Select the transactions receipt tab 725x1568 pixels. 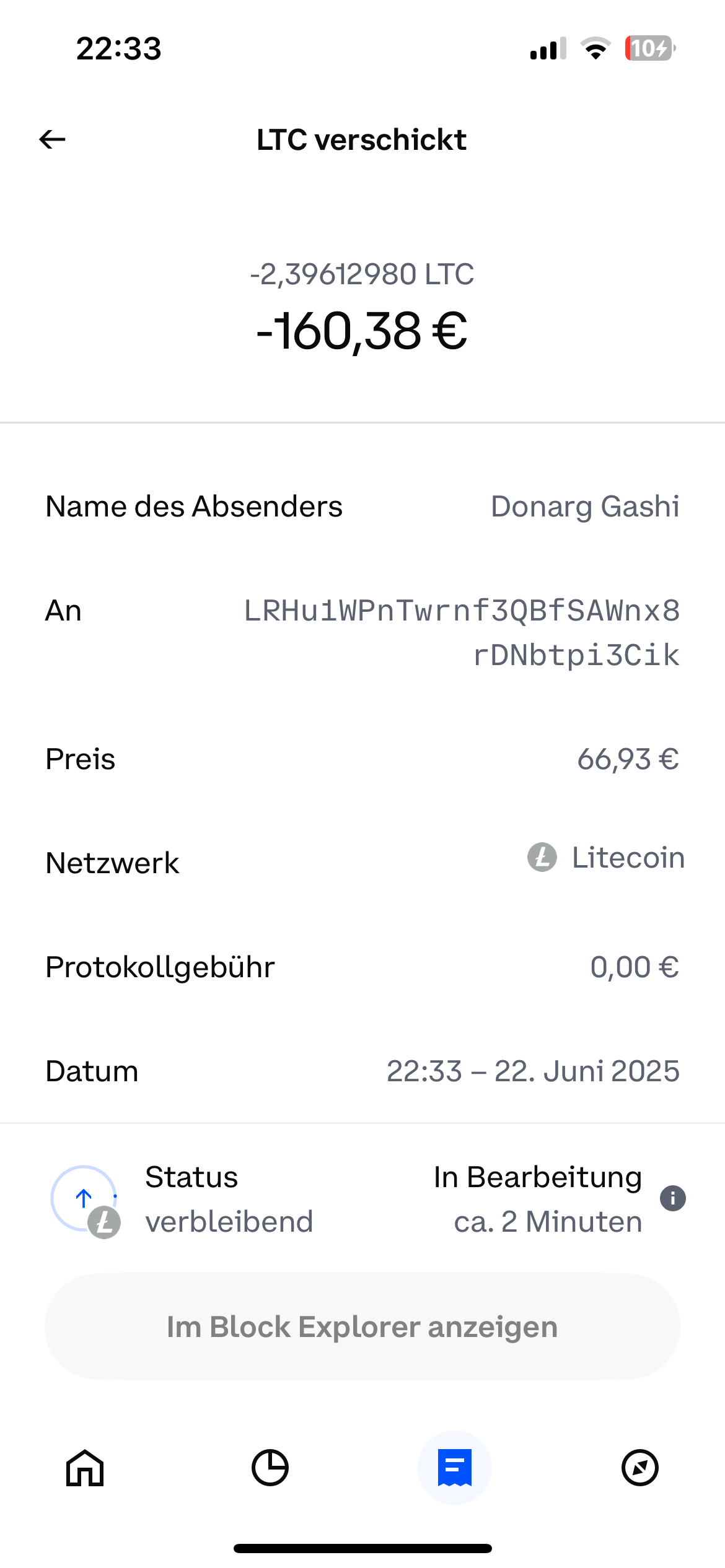455,1468
